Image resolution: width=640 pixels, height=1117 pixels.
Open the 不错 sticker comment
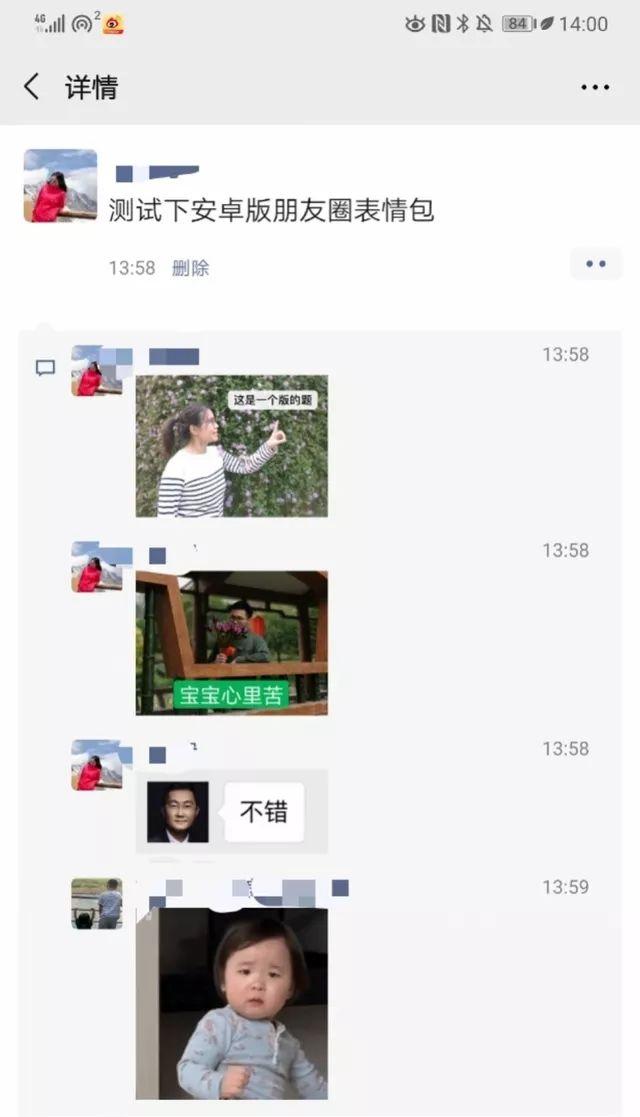[231, 811]
